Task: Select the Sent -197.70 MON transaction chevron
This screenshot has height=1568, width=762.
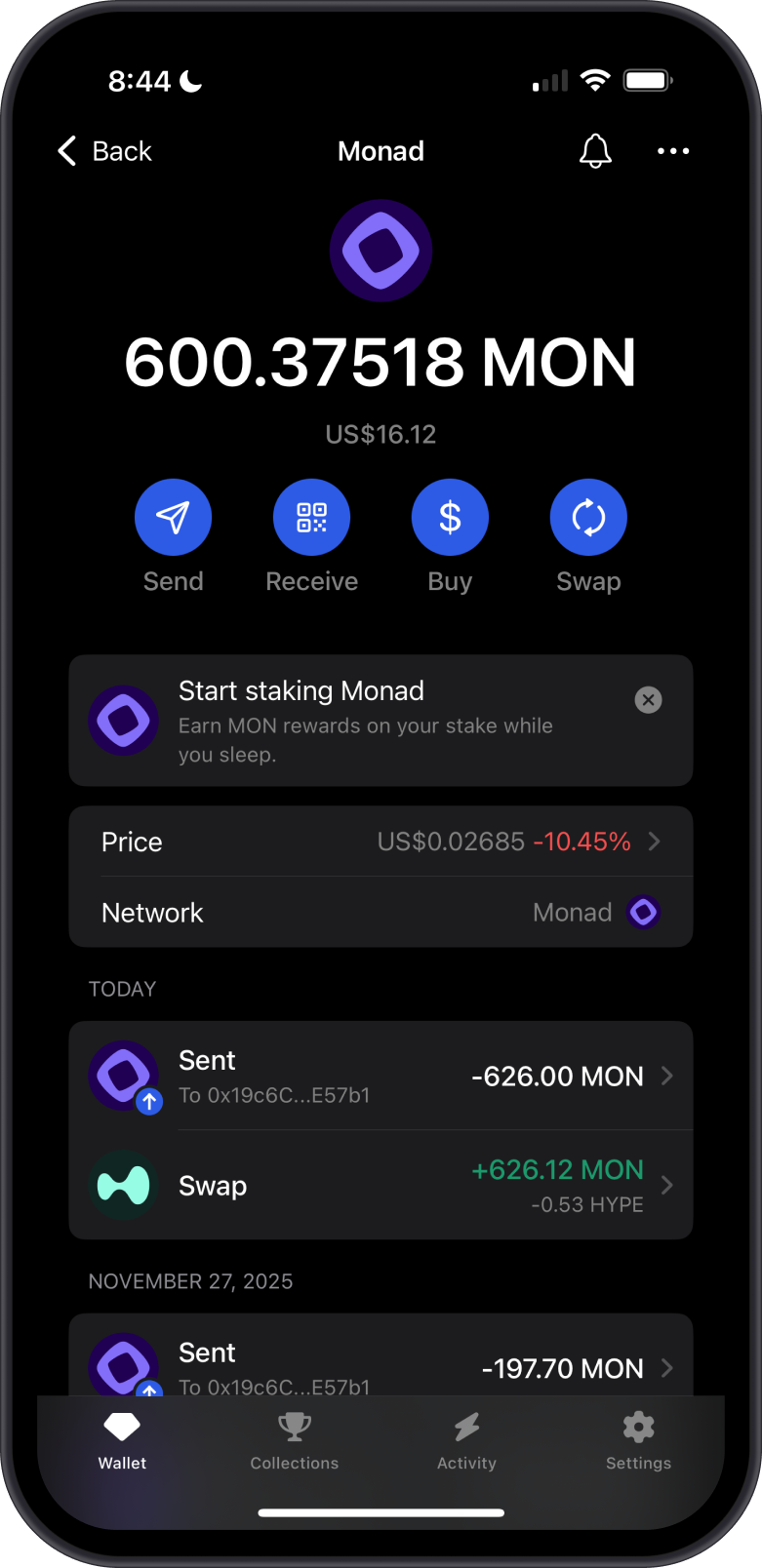Action: coord(667,1368)
